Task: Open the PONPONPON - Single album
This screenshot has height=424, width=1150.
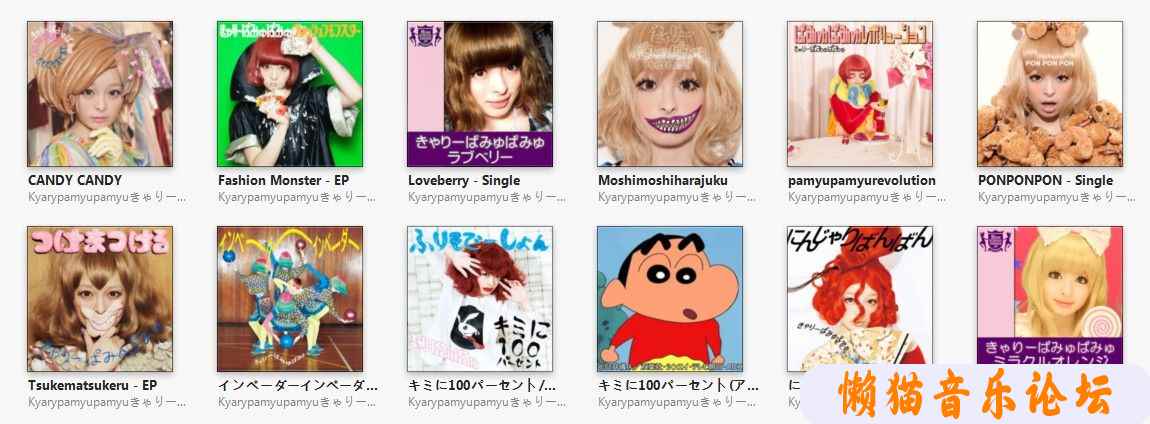Action: (1050, 94)
